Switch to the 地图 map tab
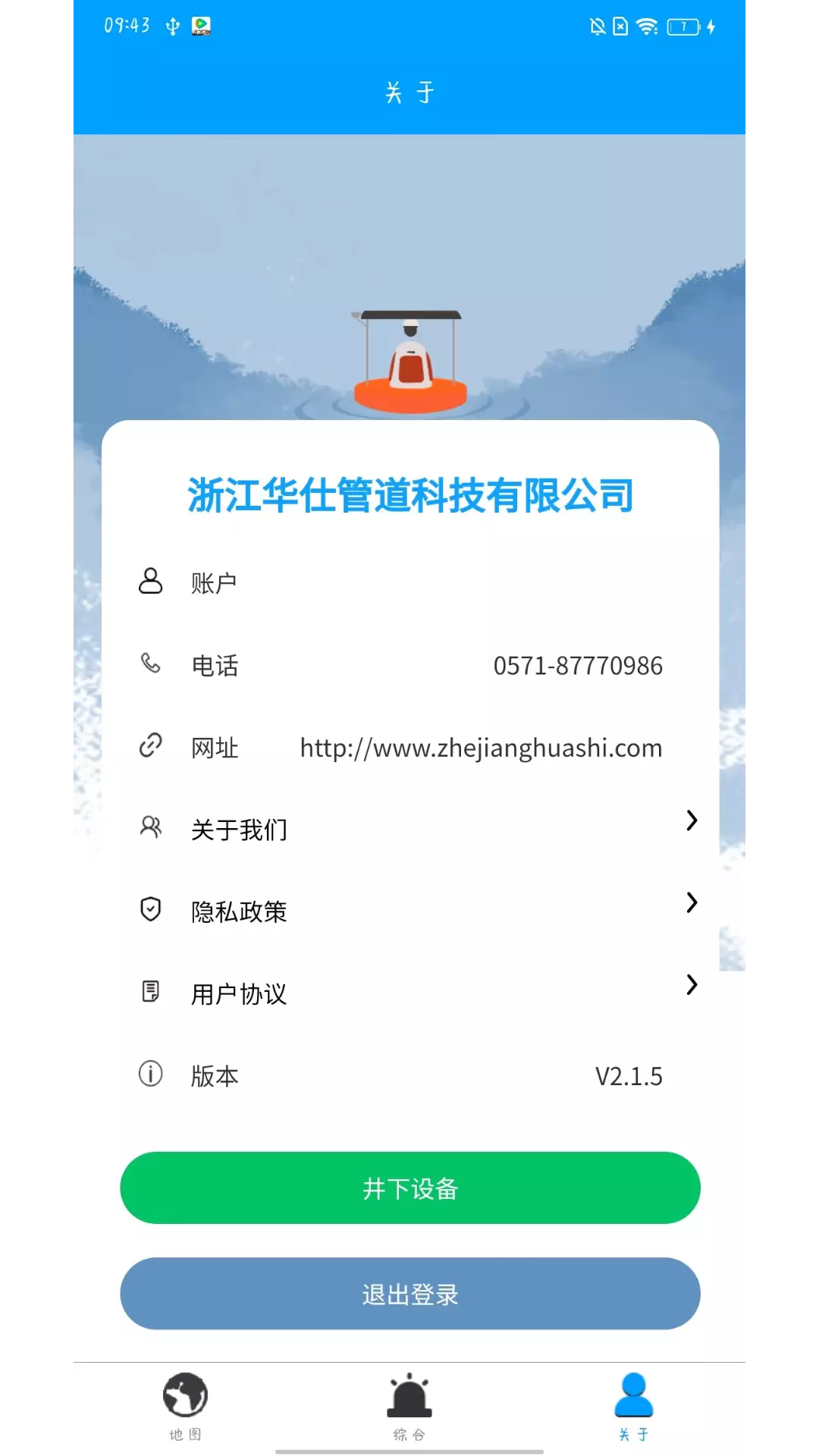Screen dimensions: 819x1456 [x=185, y=1407]
